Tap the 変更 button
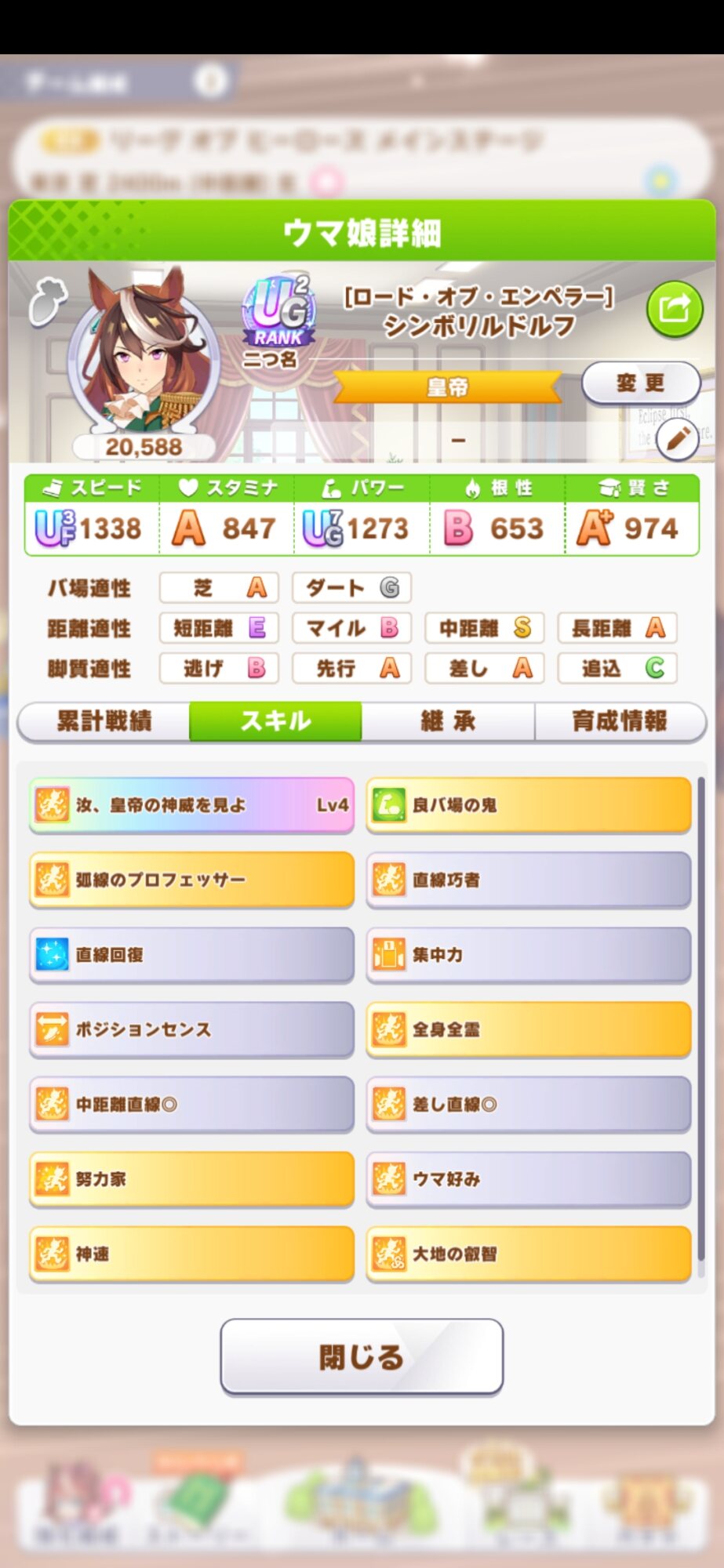Viewport: 724px width, 1568px height. (x=640, y=383)
